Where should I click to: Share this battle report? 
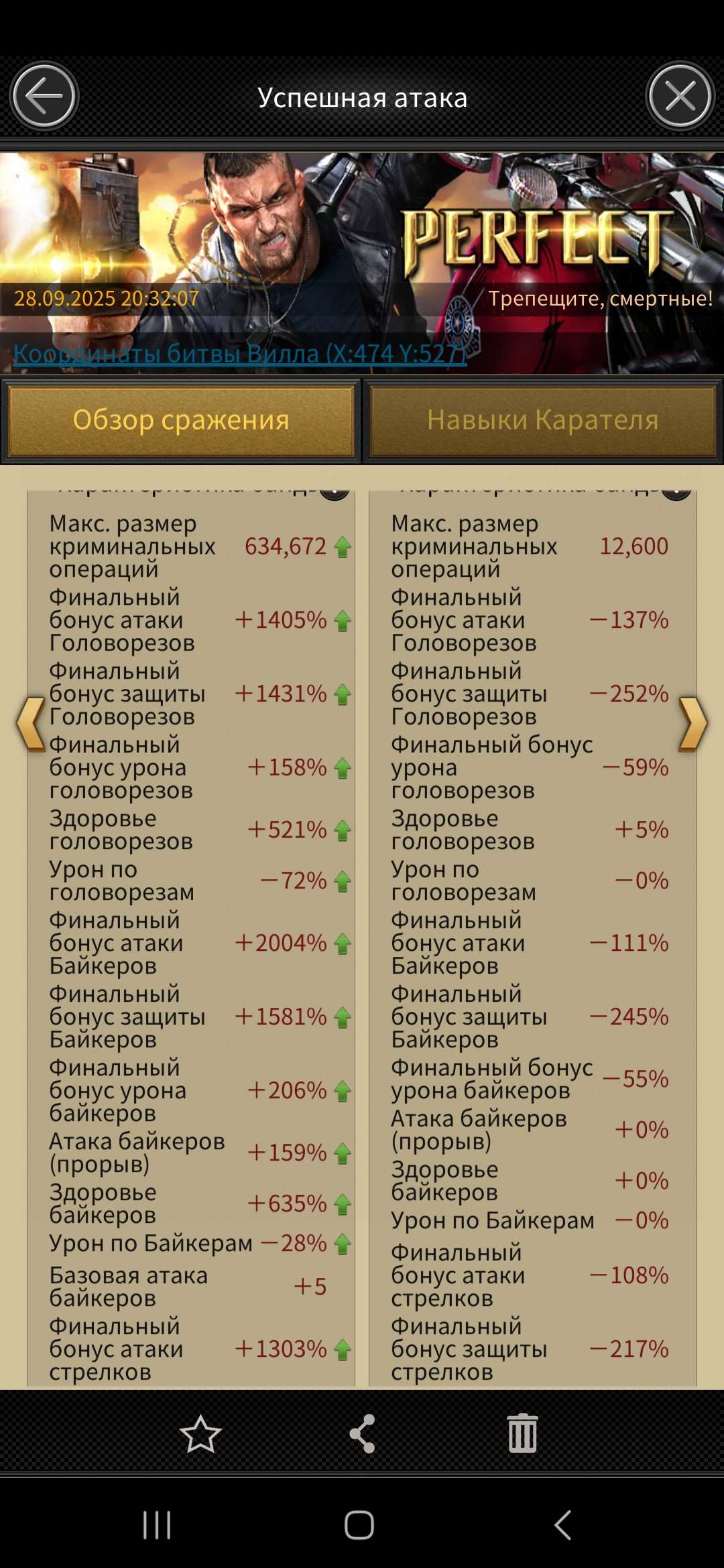pos(362,1433)
